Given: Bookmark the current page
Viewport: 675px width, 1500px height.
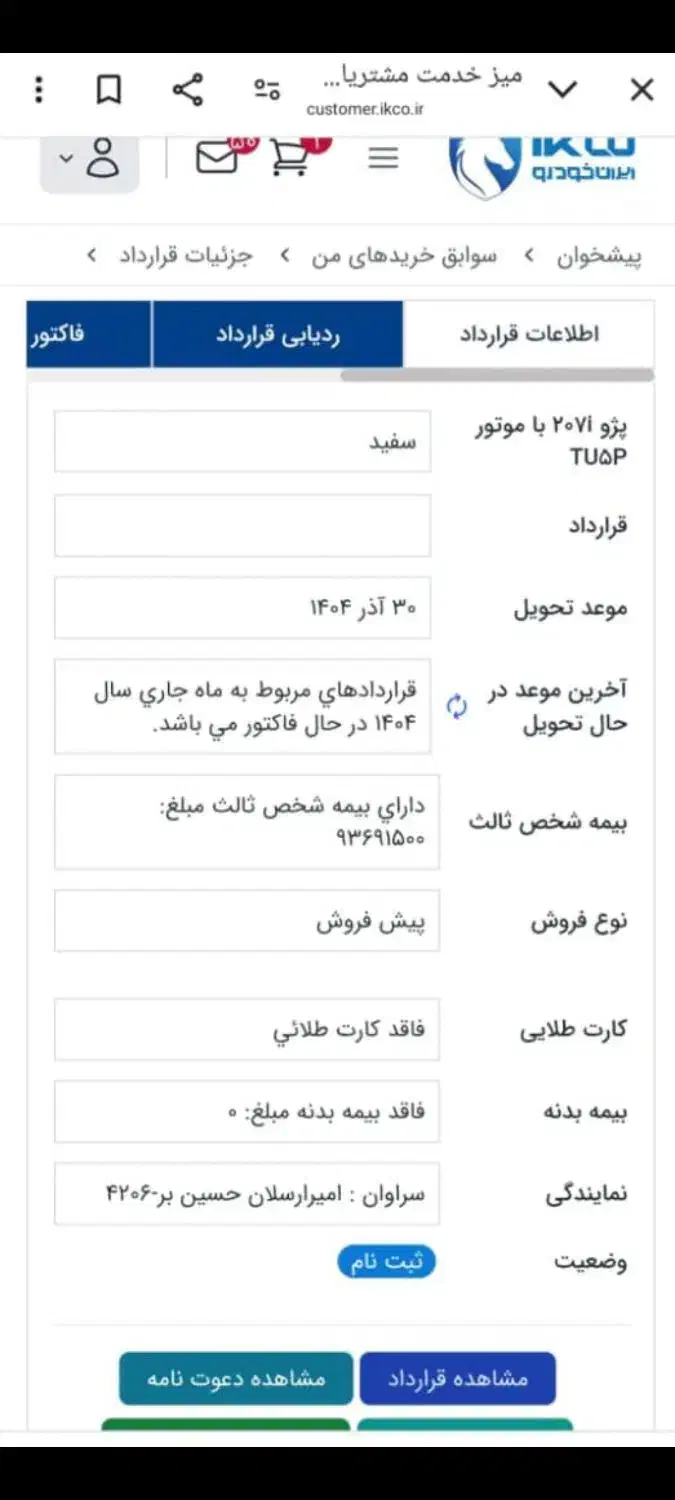Looking at the screenshot, I should (108, 90).
